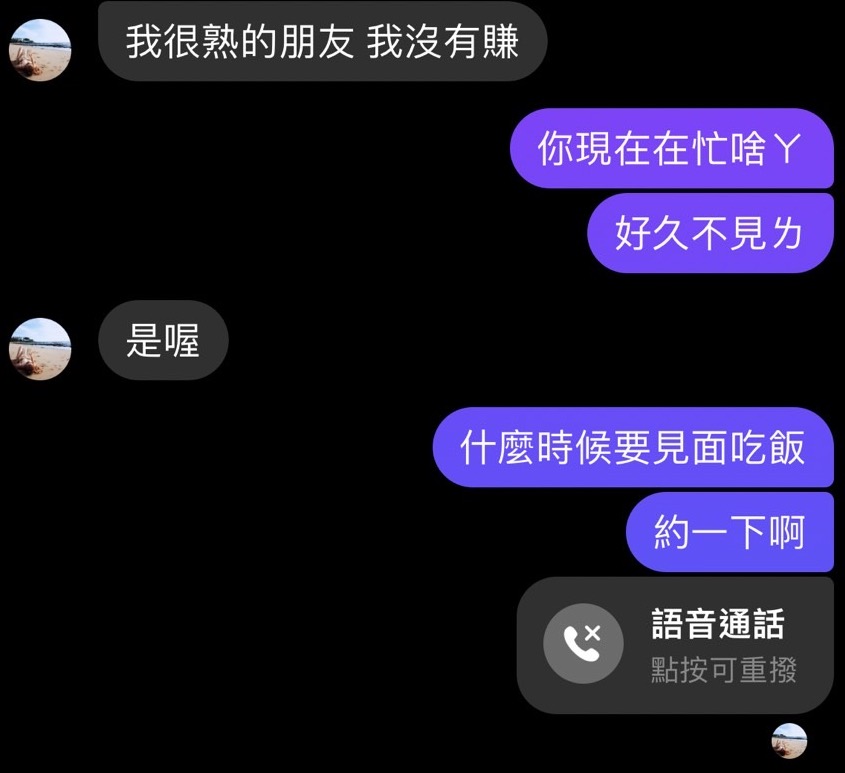Redial the missed voice call 語音通話
The image size is (845, 773).
pos(675,645)
